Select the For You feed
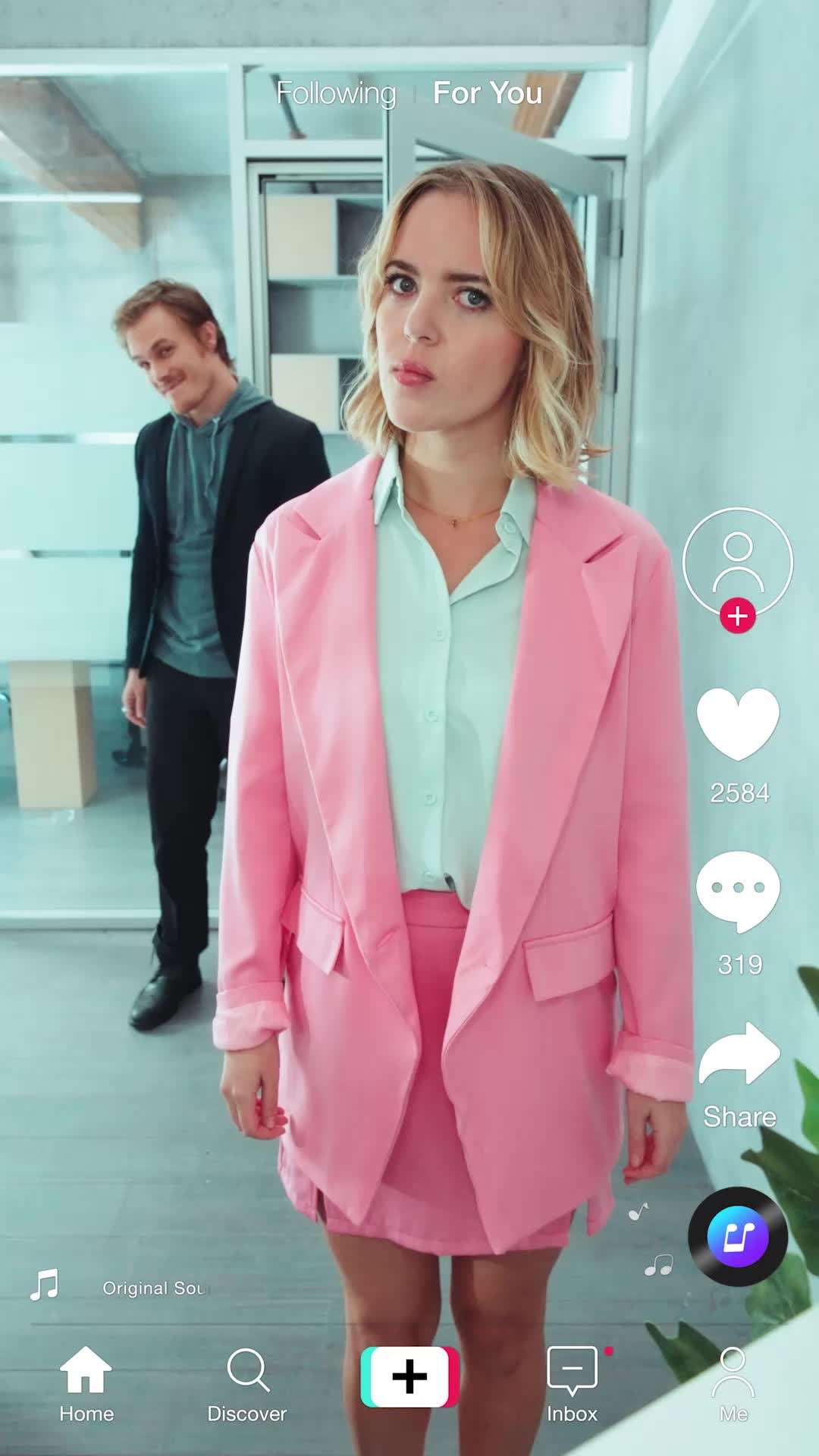Image resolution: width=819 pixels, height=1456 pixels. click(488, 93)
